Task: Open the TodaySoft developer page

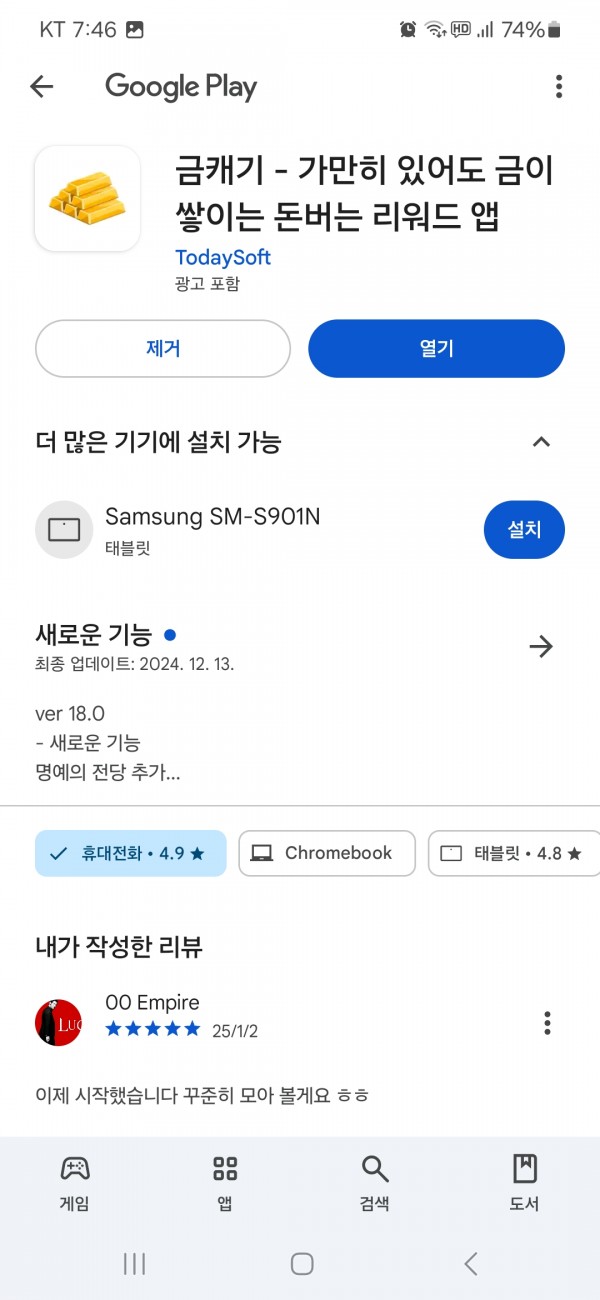Action: point(223,257)
